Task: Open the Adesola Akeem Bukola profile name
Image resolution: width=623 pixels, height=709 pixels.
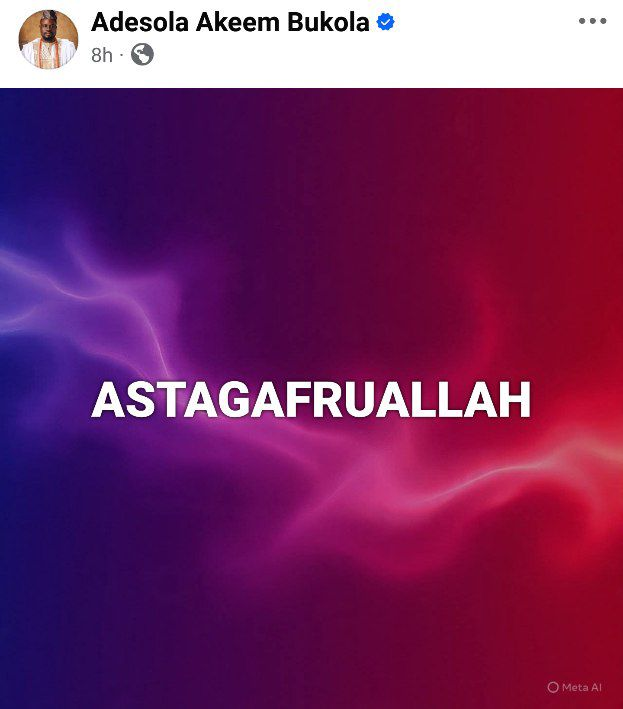Action: tap(230, 22)
